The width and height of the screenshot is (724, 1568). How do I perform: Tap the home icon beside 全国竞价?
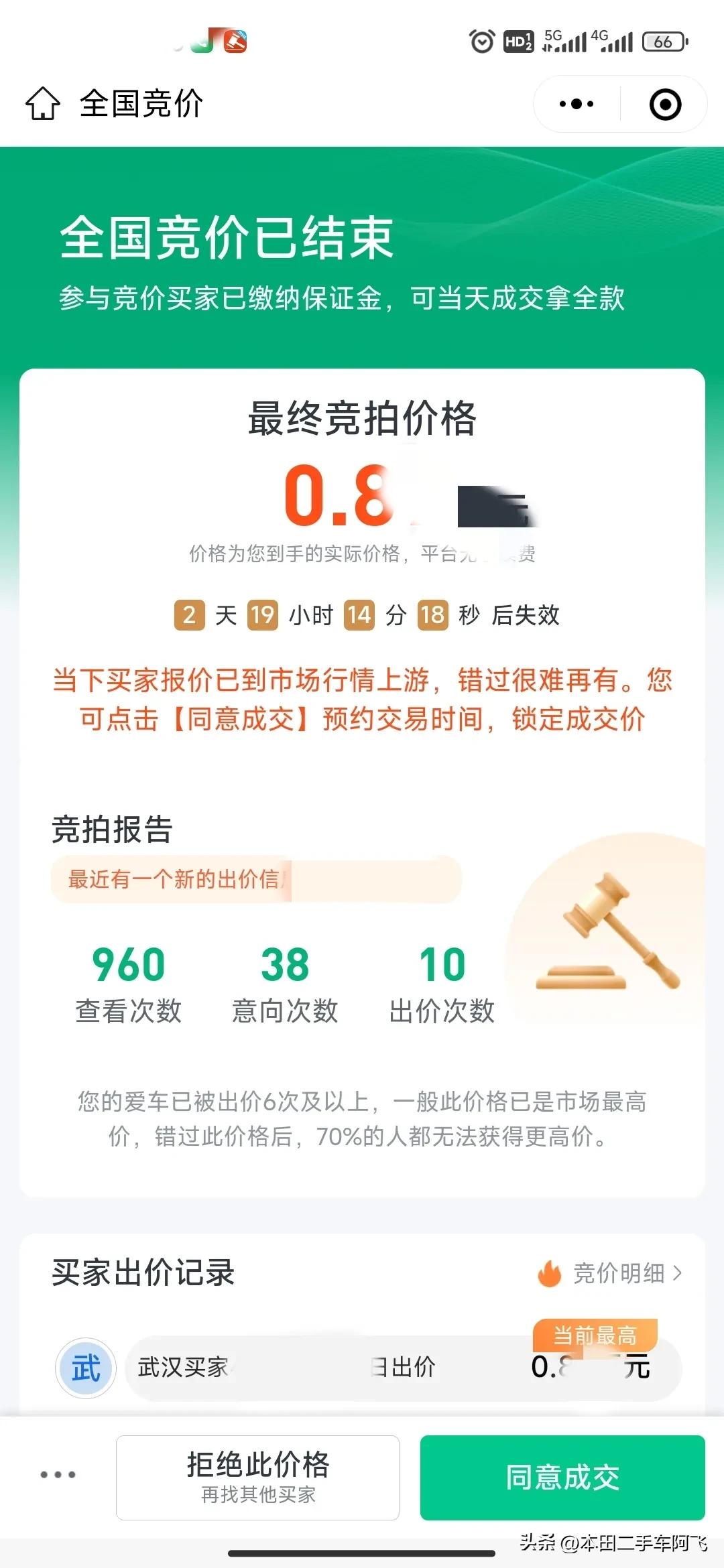point(42,104)
